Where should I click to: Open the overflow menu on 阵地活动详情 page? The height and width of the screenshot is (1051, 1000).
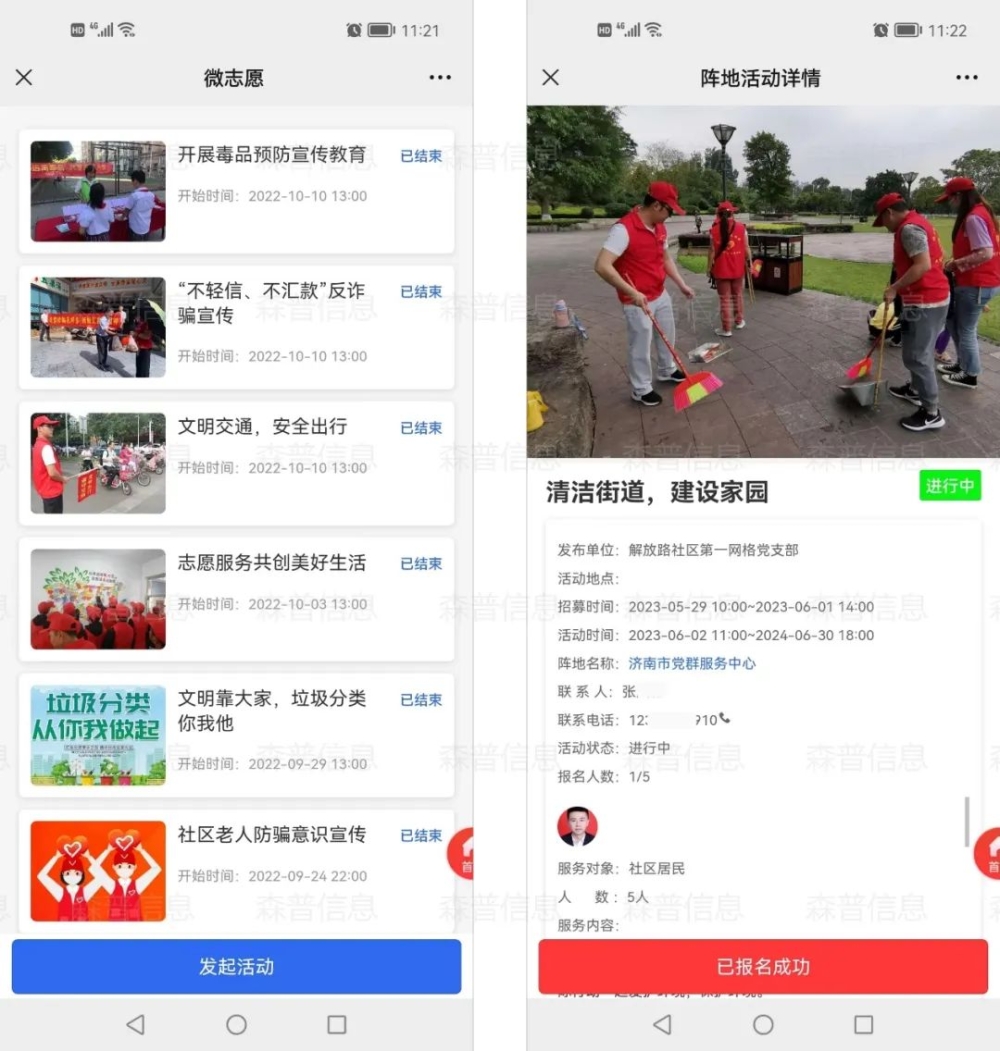click(x=966, y=78)
